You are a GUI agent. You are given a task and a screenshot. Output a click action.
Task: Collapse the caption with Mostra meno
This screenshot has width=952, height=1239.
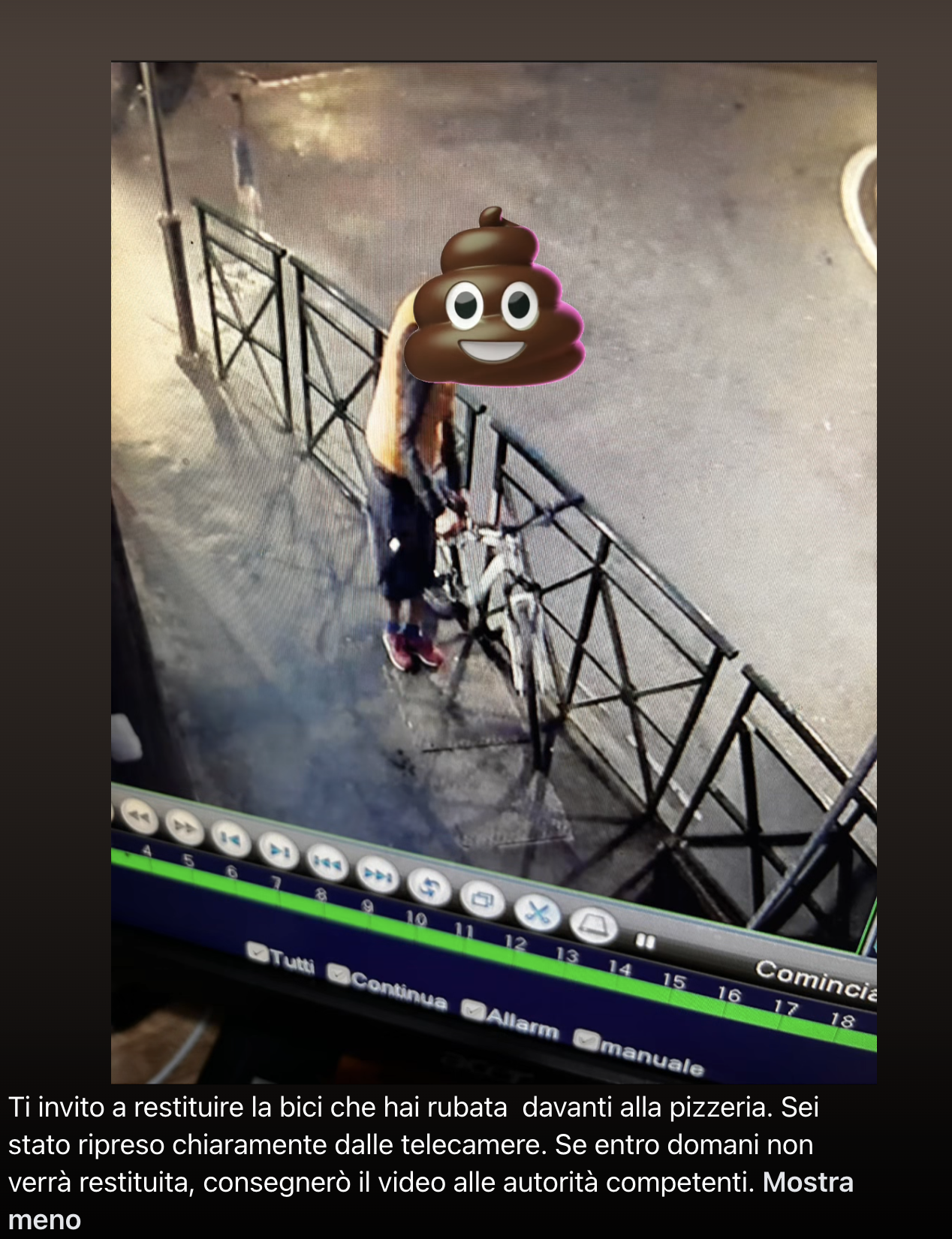(x=808, y=1183)
